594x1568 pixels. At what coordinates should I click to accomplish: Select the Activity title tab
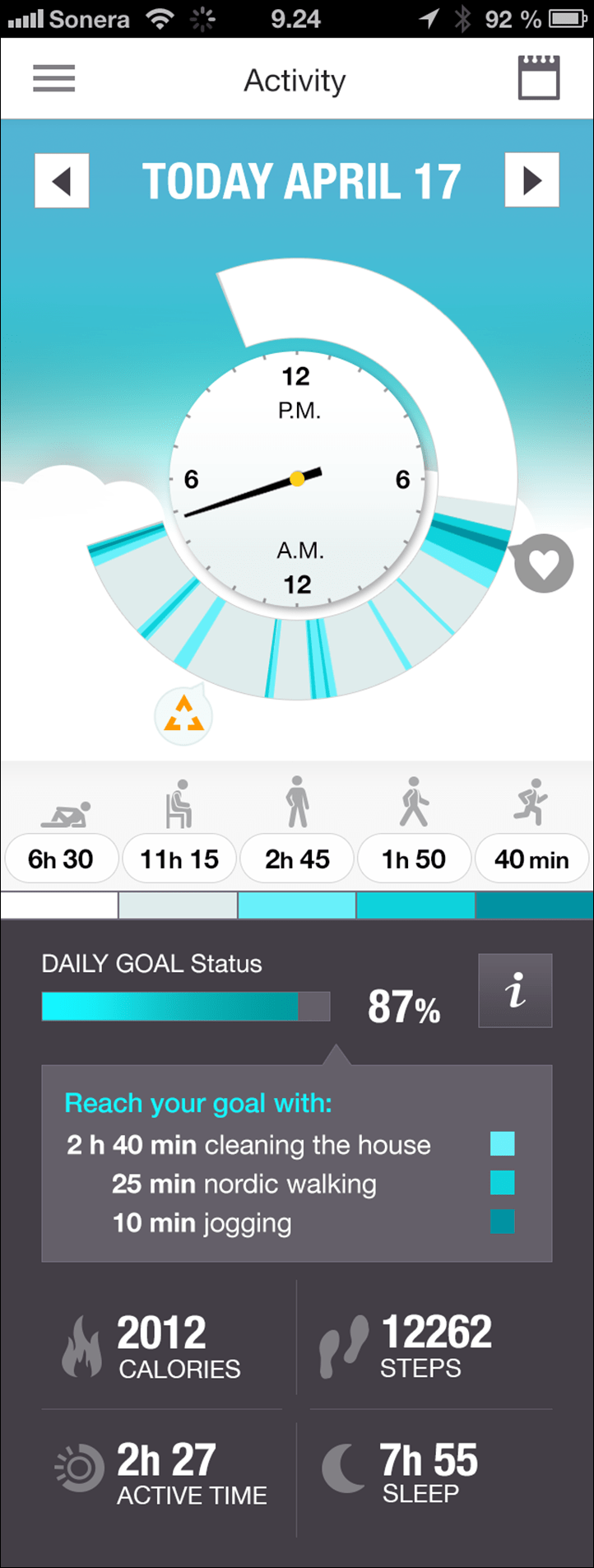pyautogui.click(x=295, y=78)
